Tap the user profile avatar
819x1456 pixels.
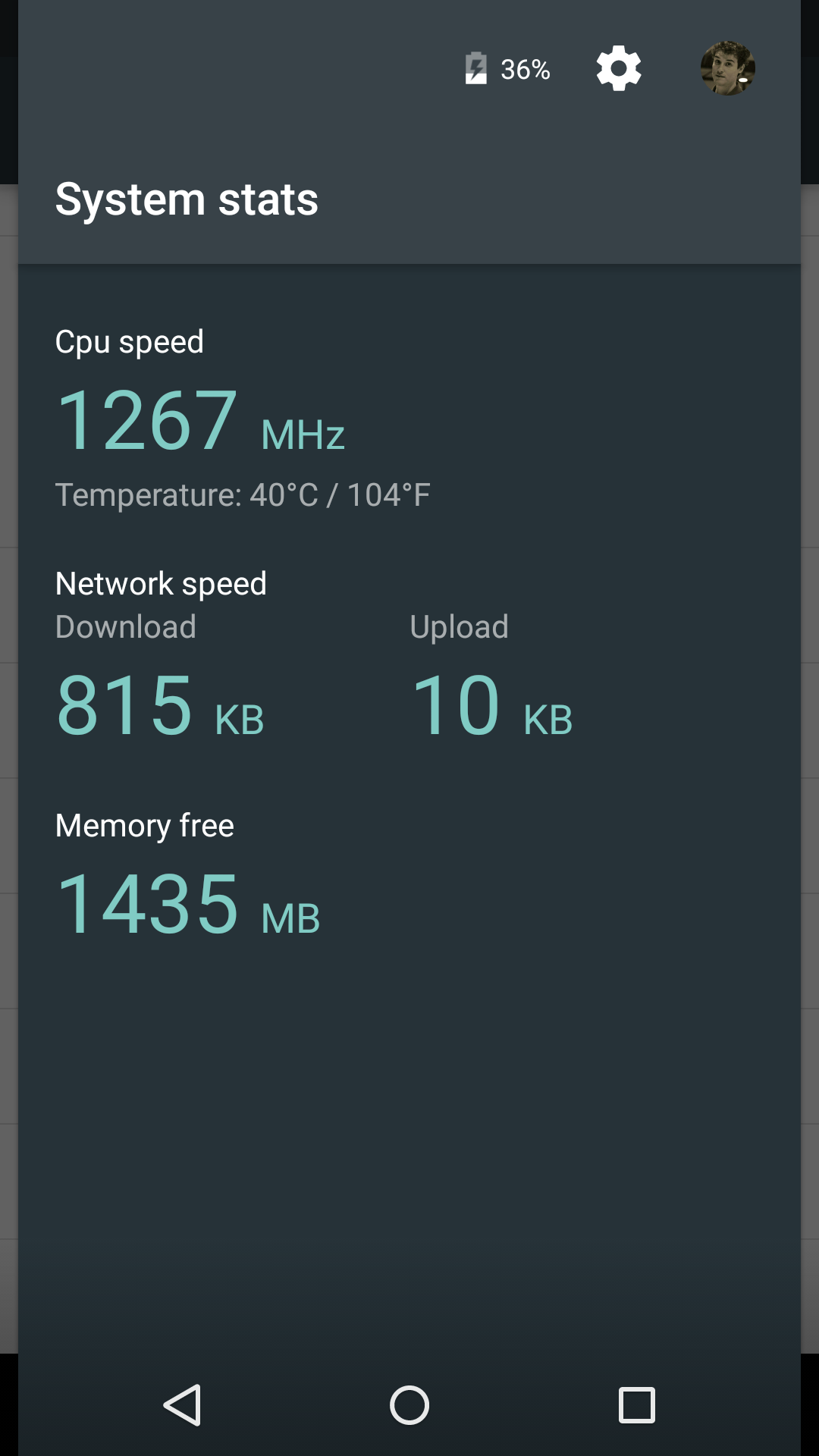(x=727, y=68)
